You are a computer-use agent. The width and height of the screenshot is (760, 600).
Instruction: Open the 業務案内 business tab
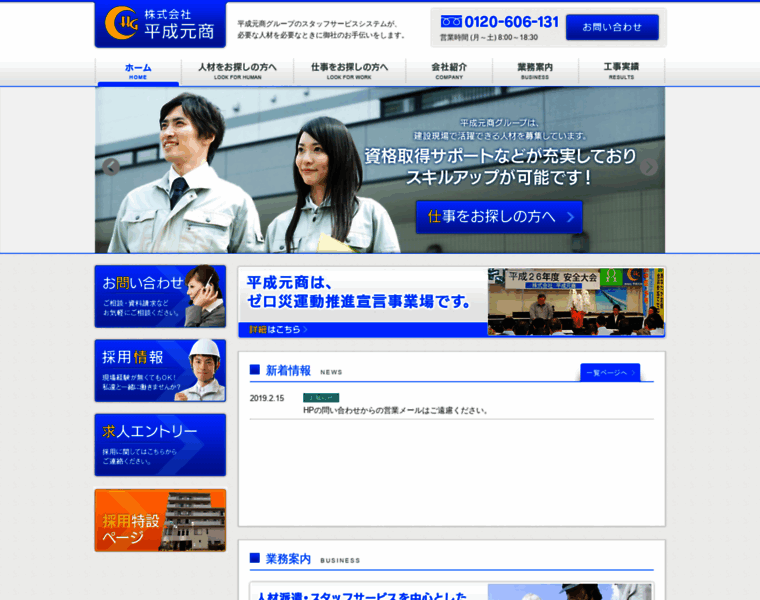pyautogui.click(x=535, y=71)
